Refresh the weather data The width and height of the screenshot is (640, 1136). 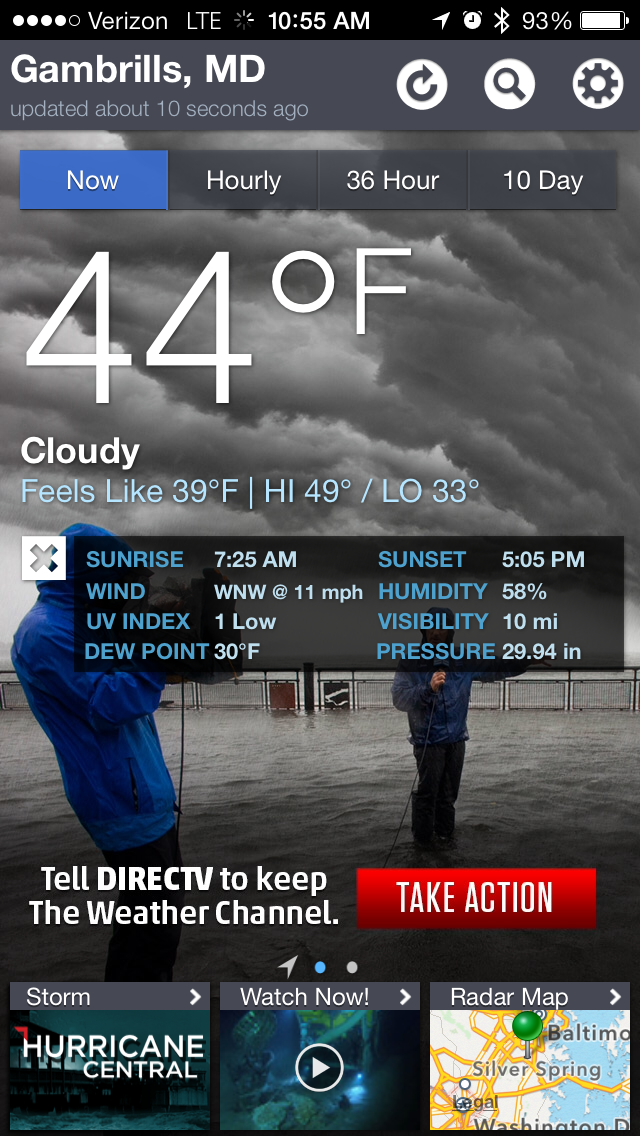tap(421, 85)
